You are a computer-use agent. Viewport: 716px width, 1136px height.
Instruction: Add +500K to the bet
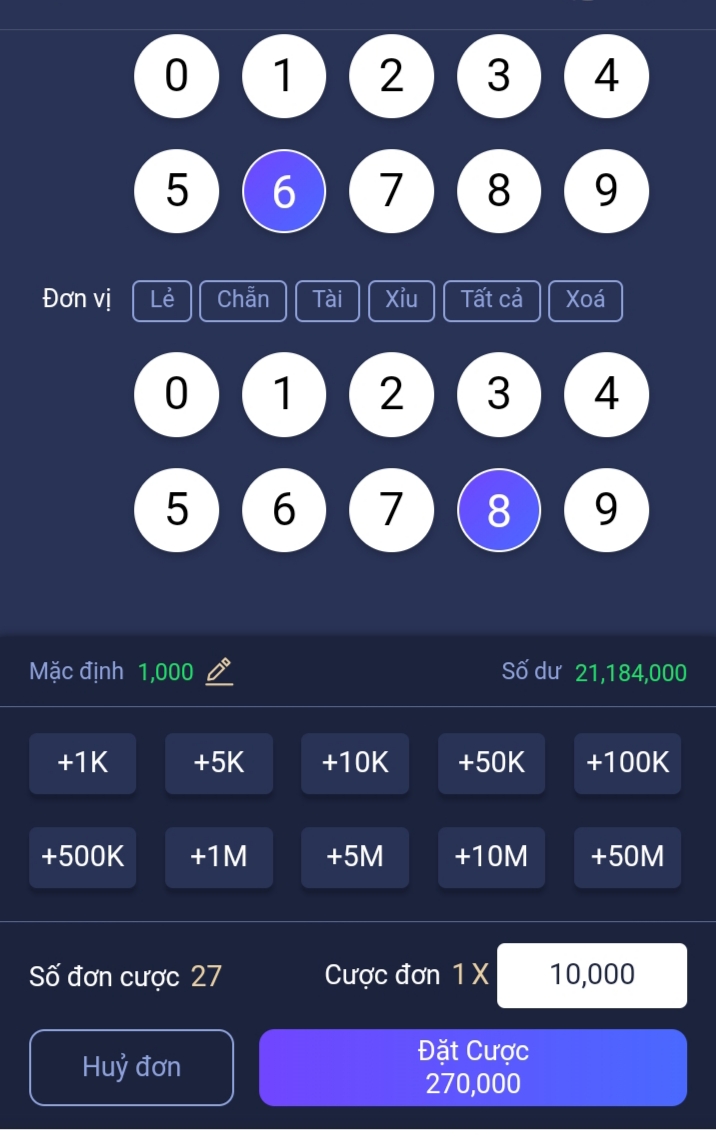(x=82, y=857)
